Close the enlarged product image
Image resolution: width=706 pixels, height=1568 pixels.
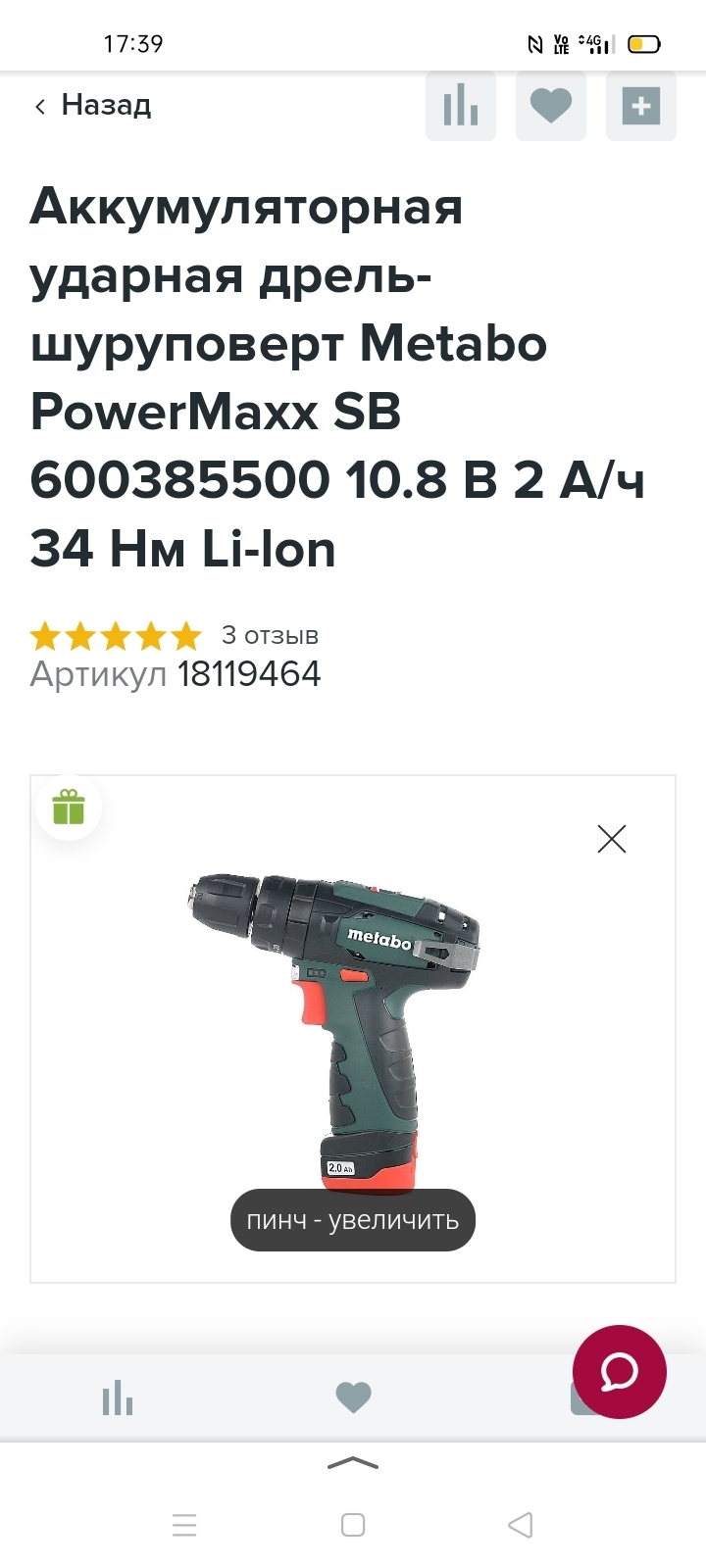pyautogui.click(x=612, y=839)
